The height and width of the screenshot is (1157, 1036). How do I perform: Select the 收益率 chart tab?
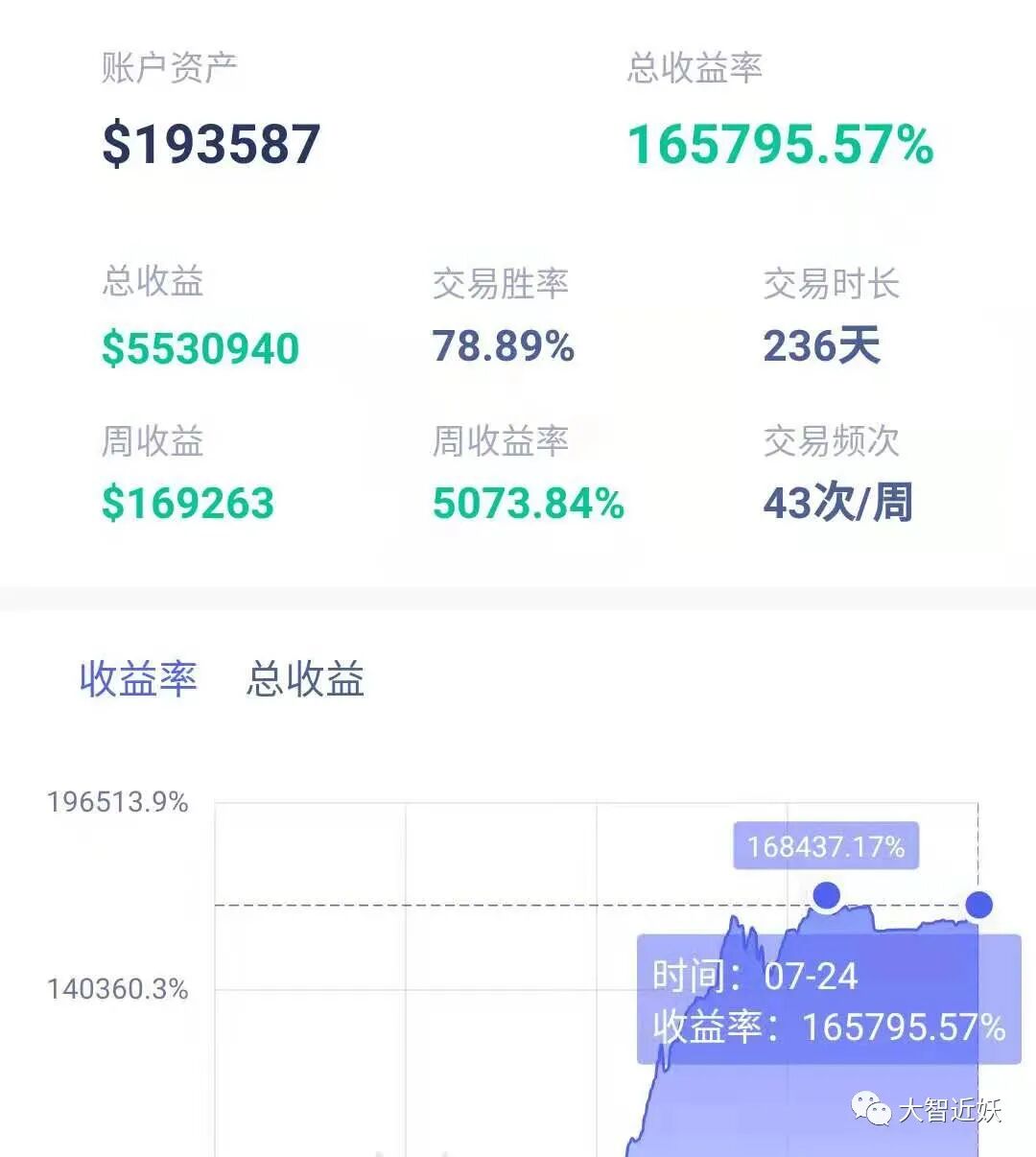(138, 679)
